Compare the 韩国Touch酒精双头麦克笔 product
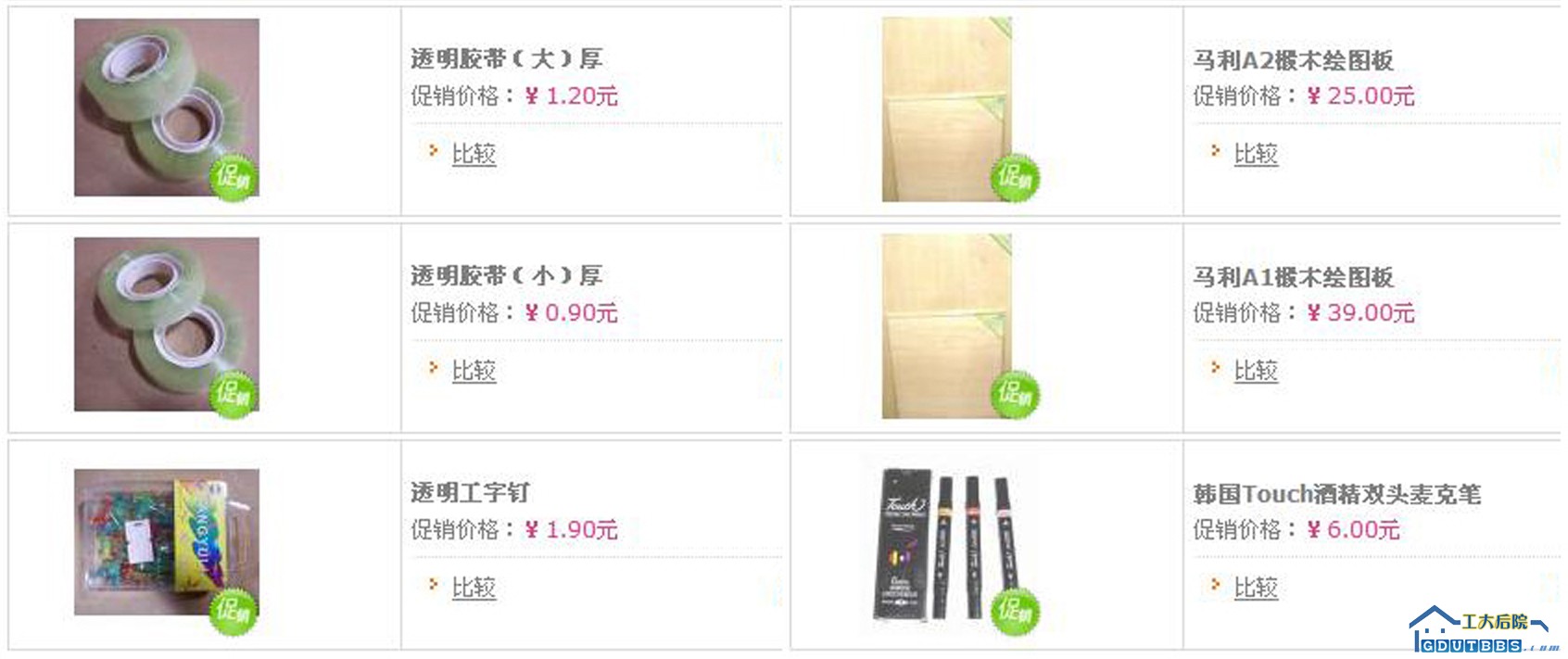Image resolution: width=1568 pixels, height=659 pixels. [1256, 588]
